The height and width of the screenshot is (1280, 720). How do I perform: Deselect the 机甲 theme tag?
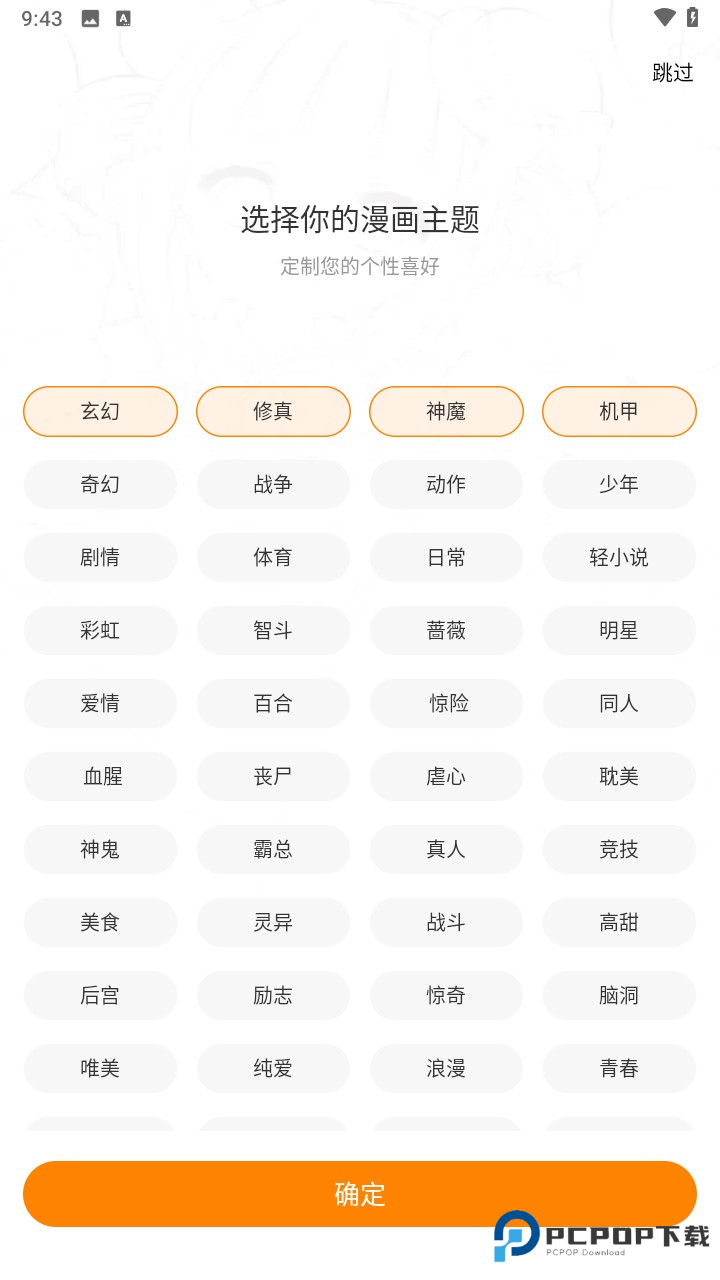pos(619,411)
